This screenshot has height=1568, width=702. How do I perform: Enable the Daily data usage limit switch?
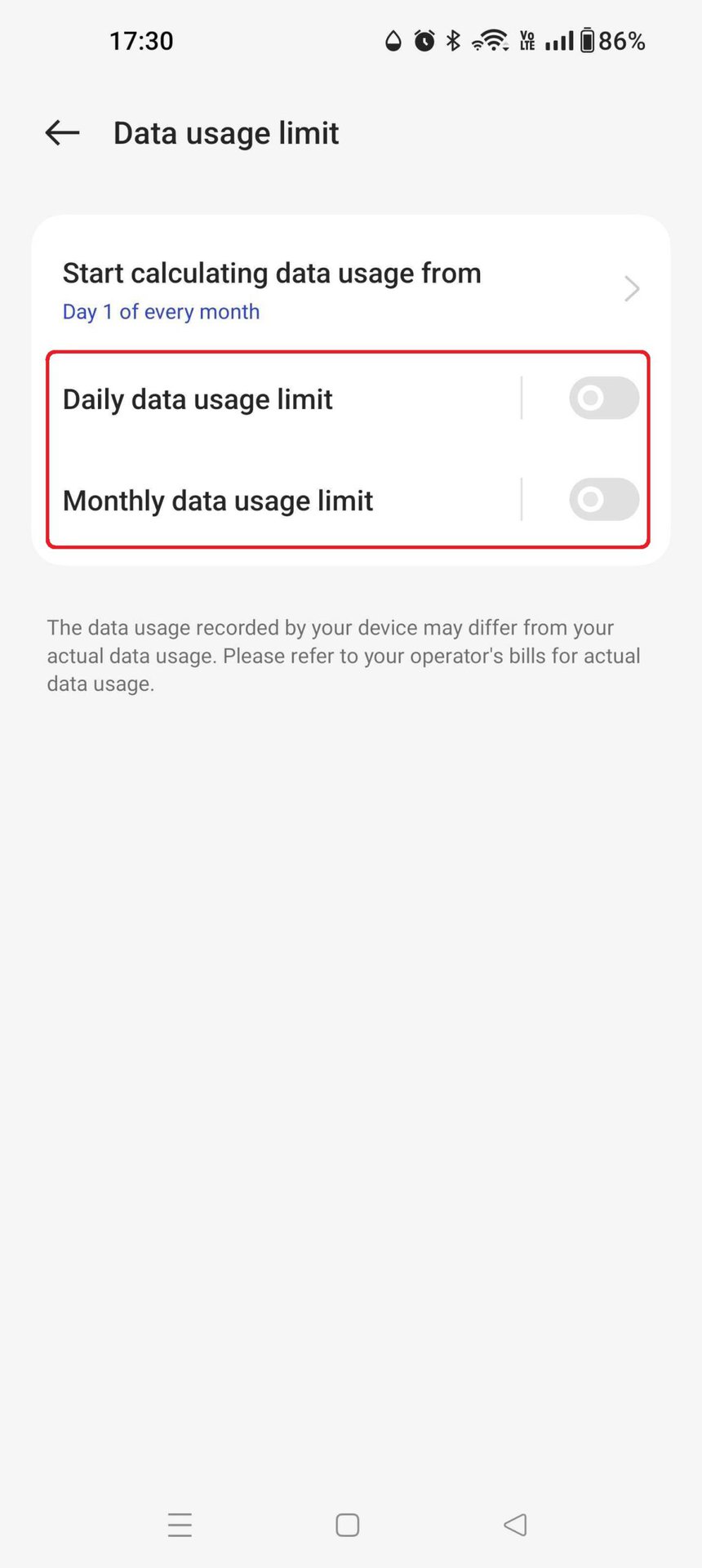[603, 398]
